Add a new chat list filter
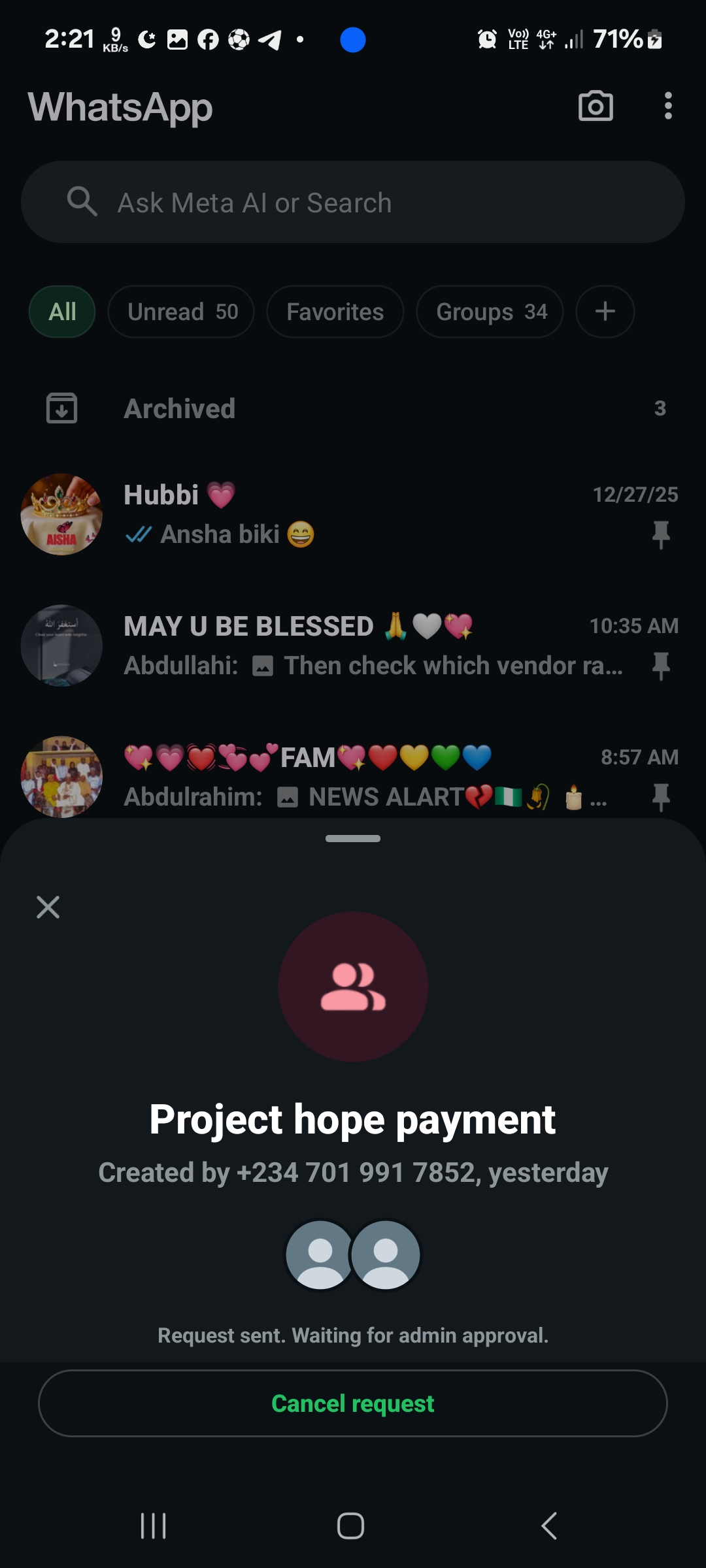Image resolution: width=706 pixels, height=1568 pixels. coord(605,312)
